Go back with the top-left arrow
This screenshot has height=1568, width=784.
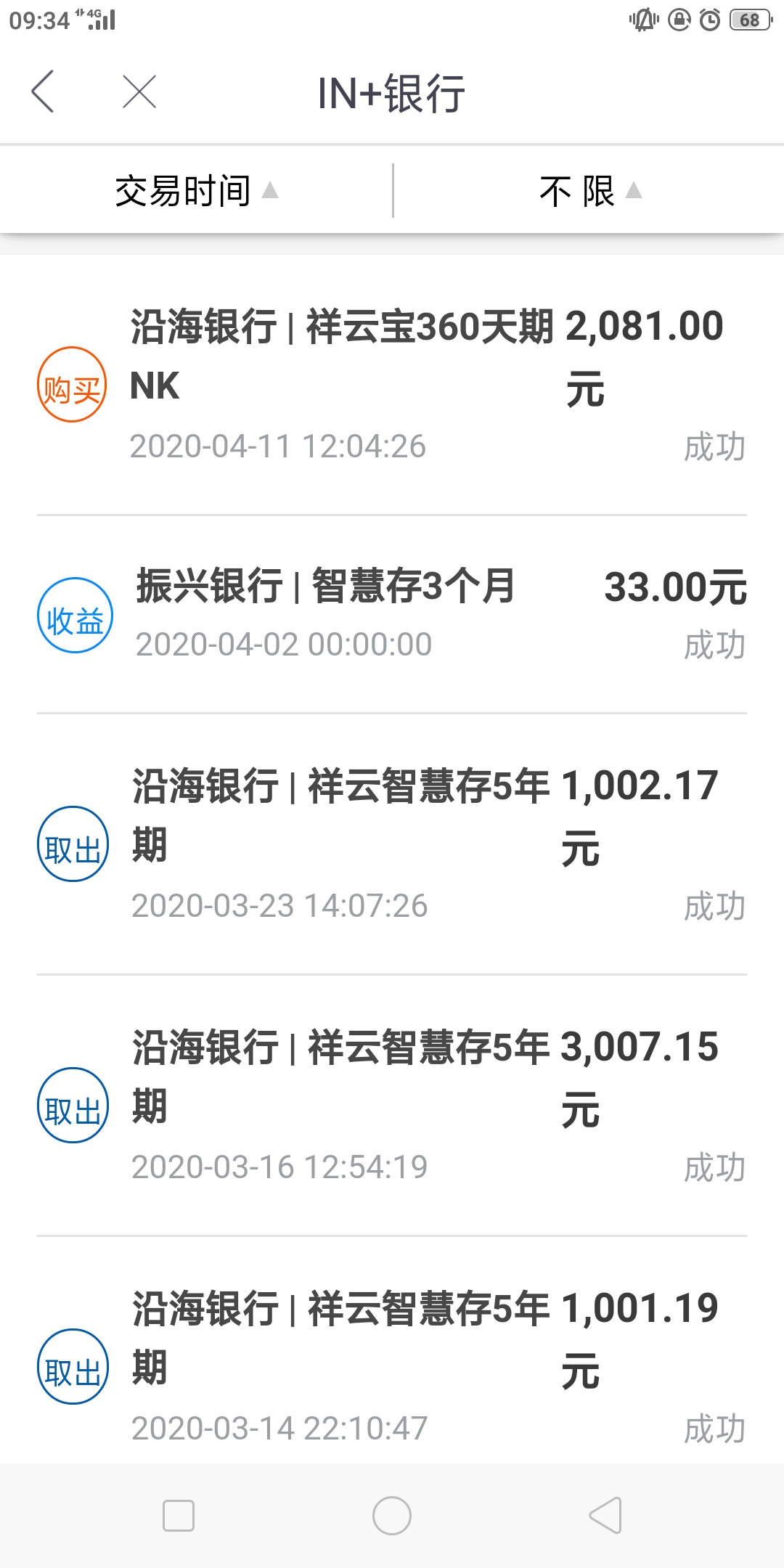coord(43,91)
